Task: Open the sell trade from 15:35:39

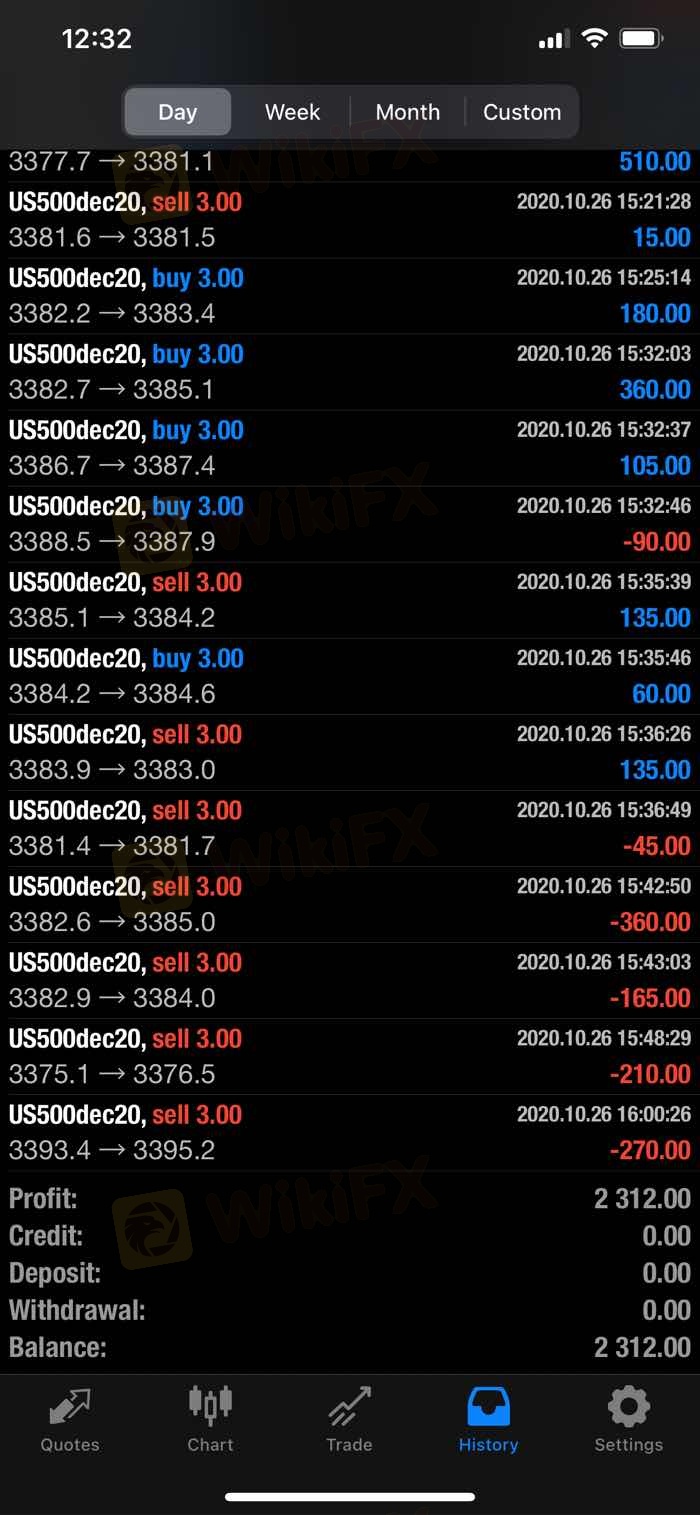Action: click(350, 600)
